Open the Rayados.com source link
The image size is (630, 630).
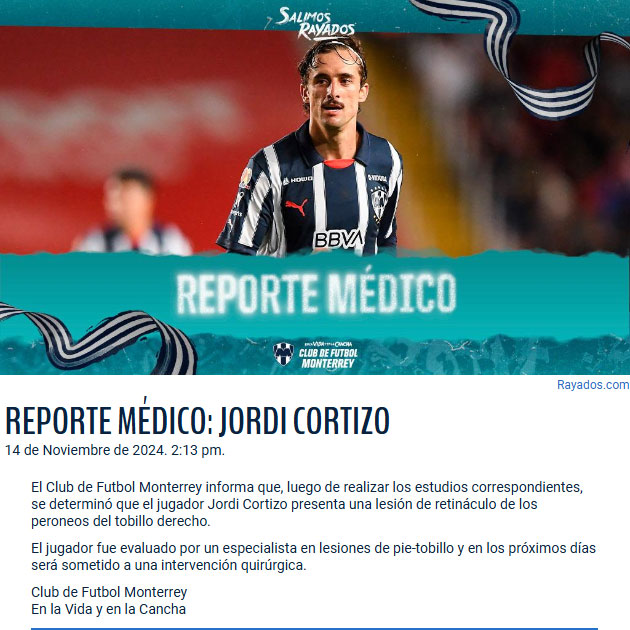pyautogui.click(x=592, y=385)
